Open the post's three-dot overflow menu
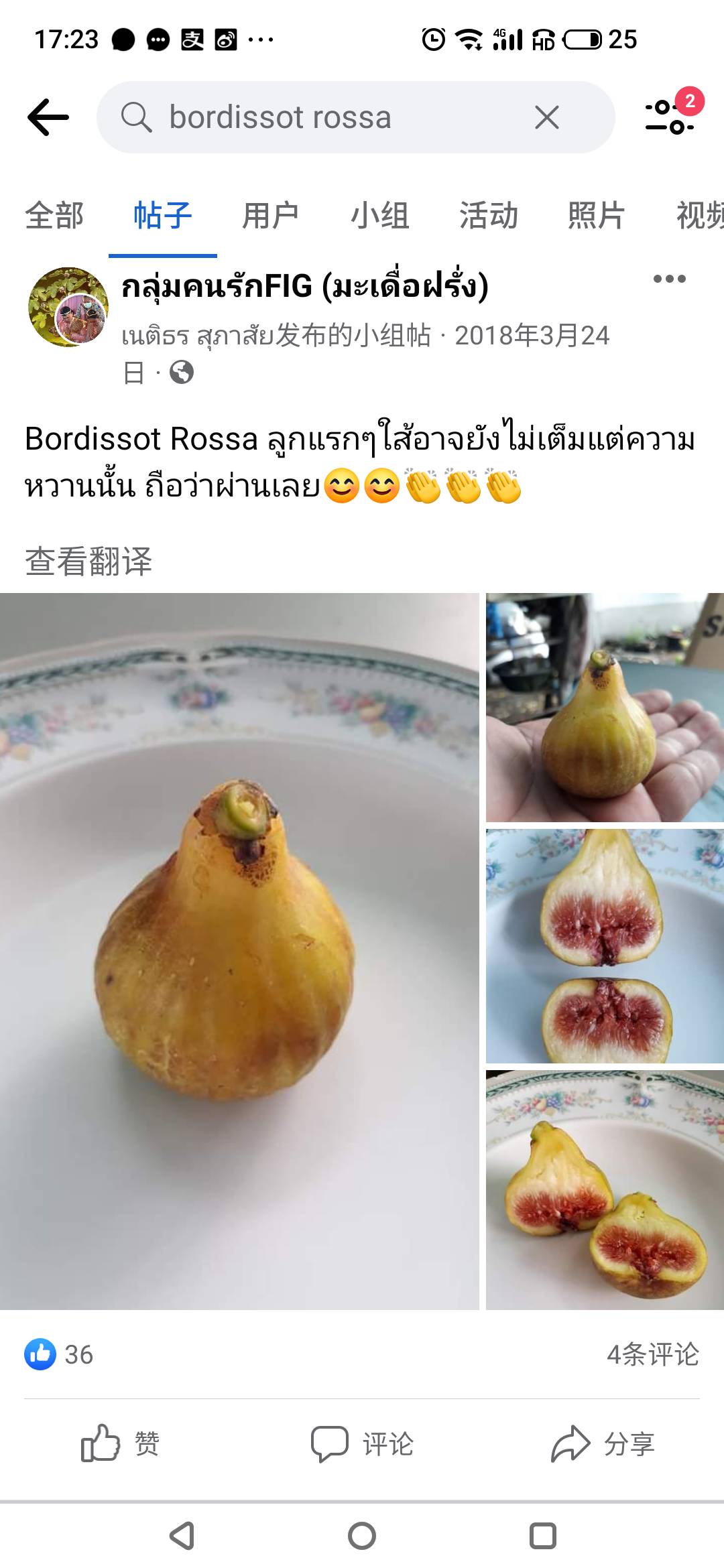724x1568 pixels. tap(670, 279)
